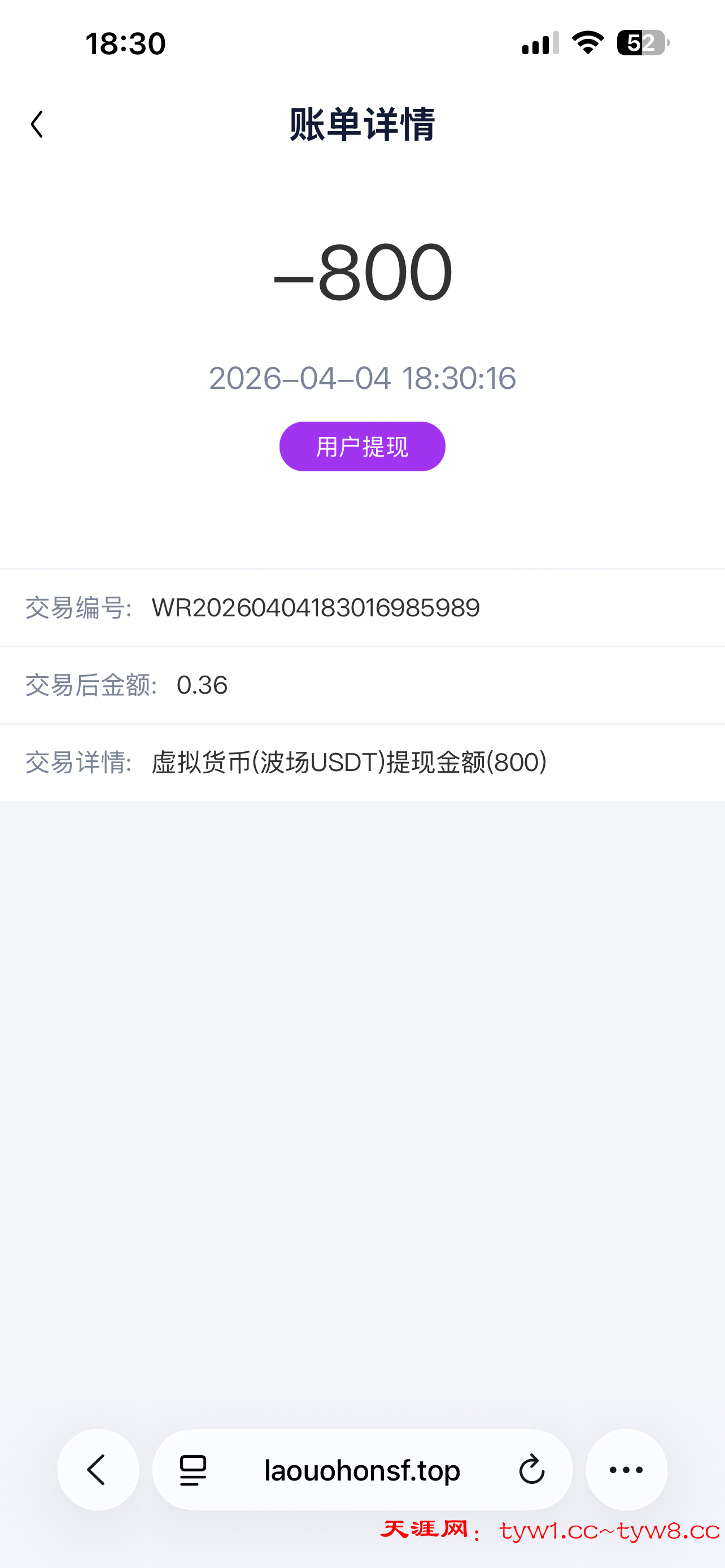Navigate back in the browser toolbar
This screenshot has width=725, height=1568.
[97, 1469]
